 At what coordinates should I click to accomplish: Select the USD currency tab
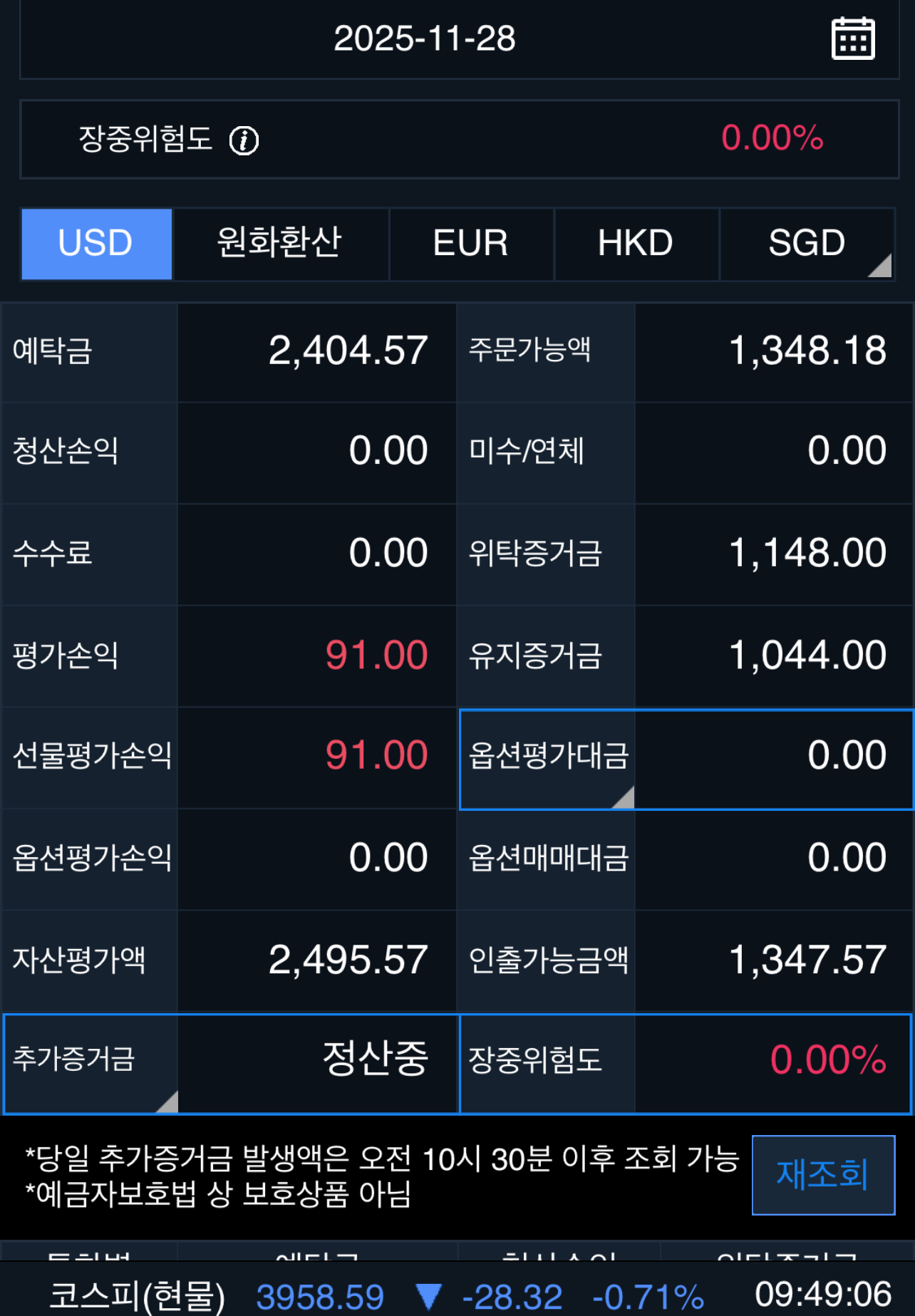coord(96,244)
